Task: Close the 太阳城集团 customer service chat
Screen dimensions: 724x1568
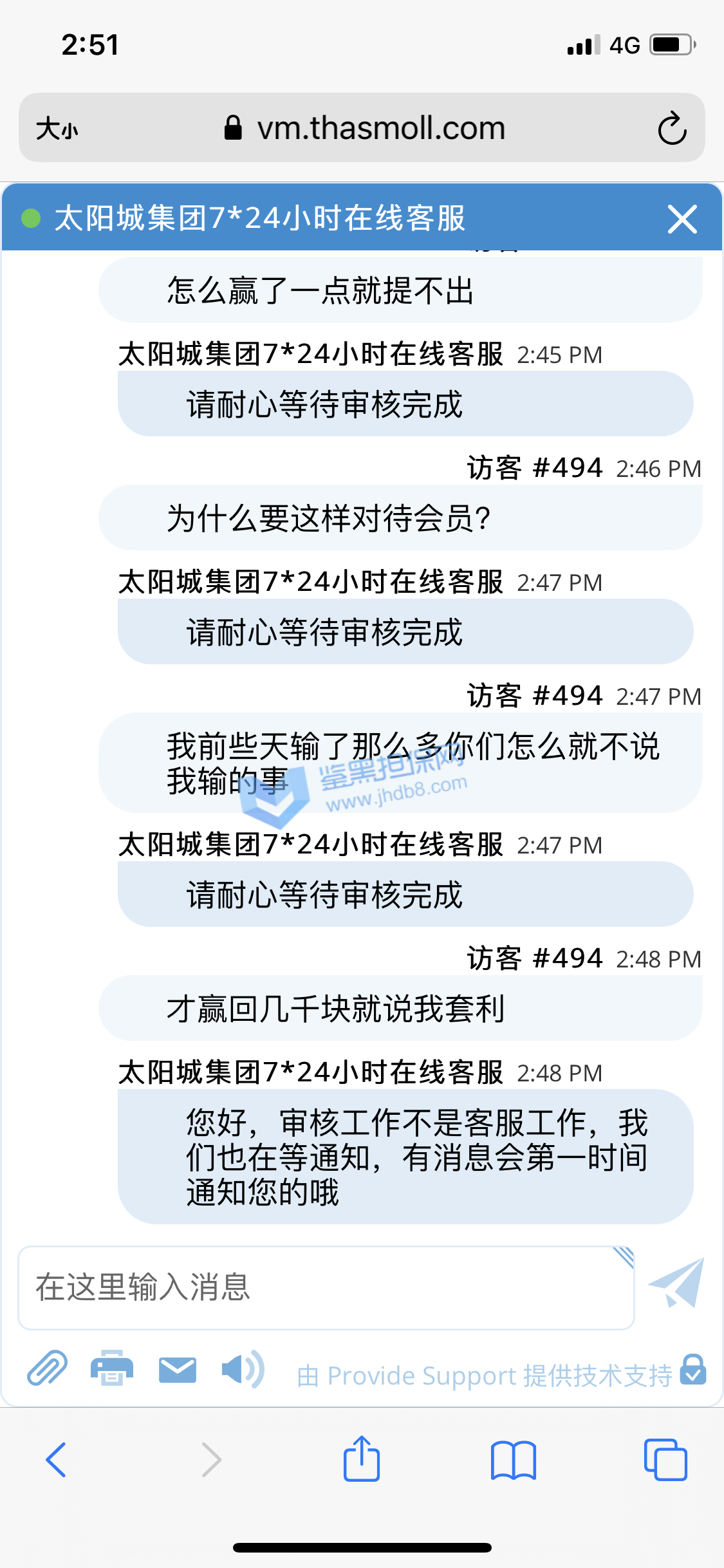Action: 682,219
